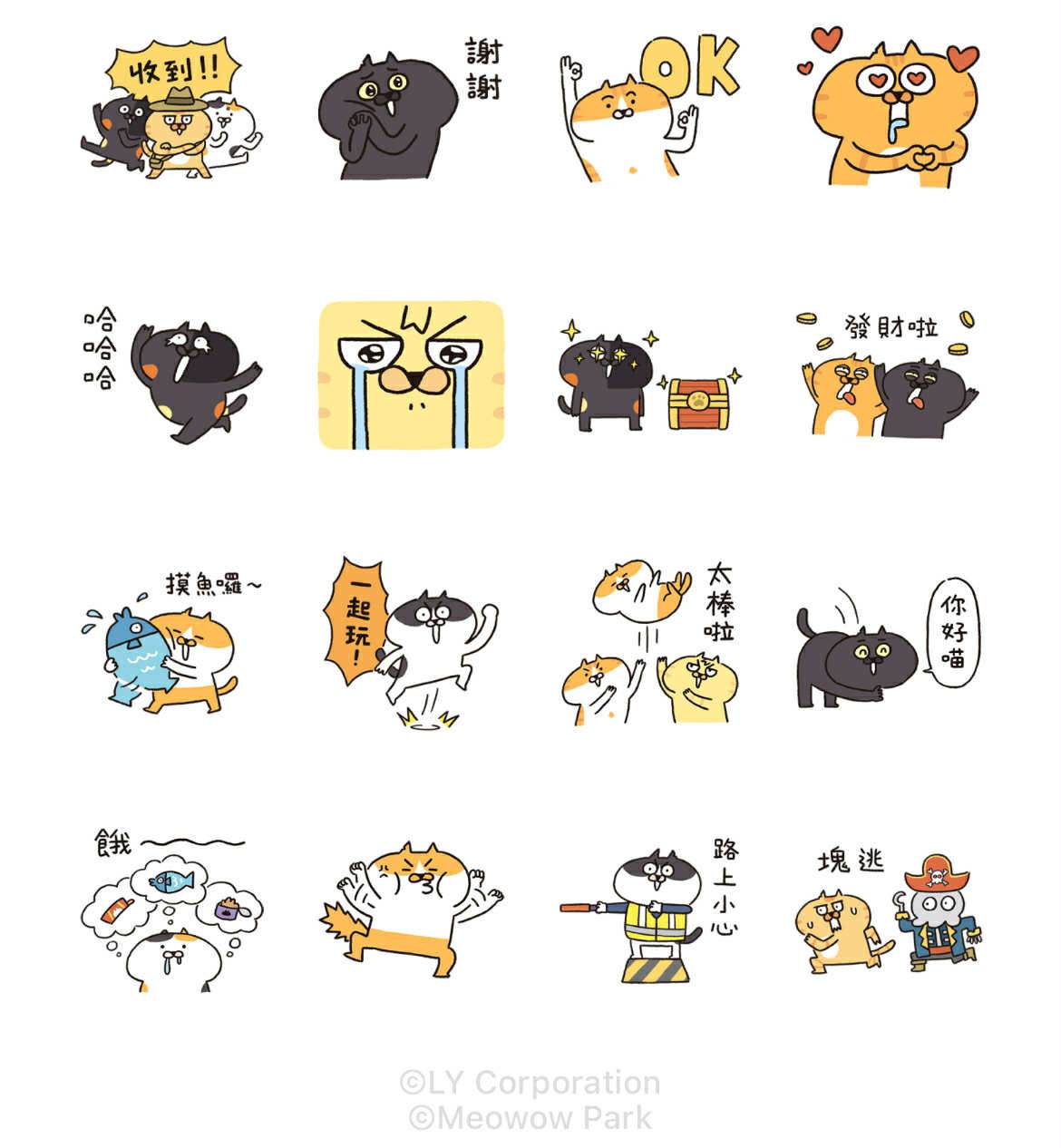Select the '發財啦' coins sticker
Image resolution: width=1061 pixels, height=1148 pixels.
point(887,375)
